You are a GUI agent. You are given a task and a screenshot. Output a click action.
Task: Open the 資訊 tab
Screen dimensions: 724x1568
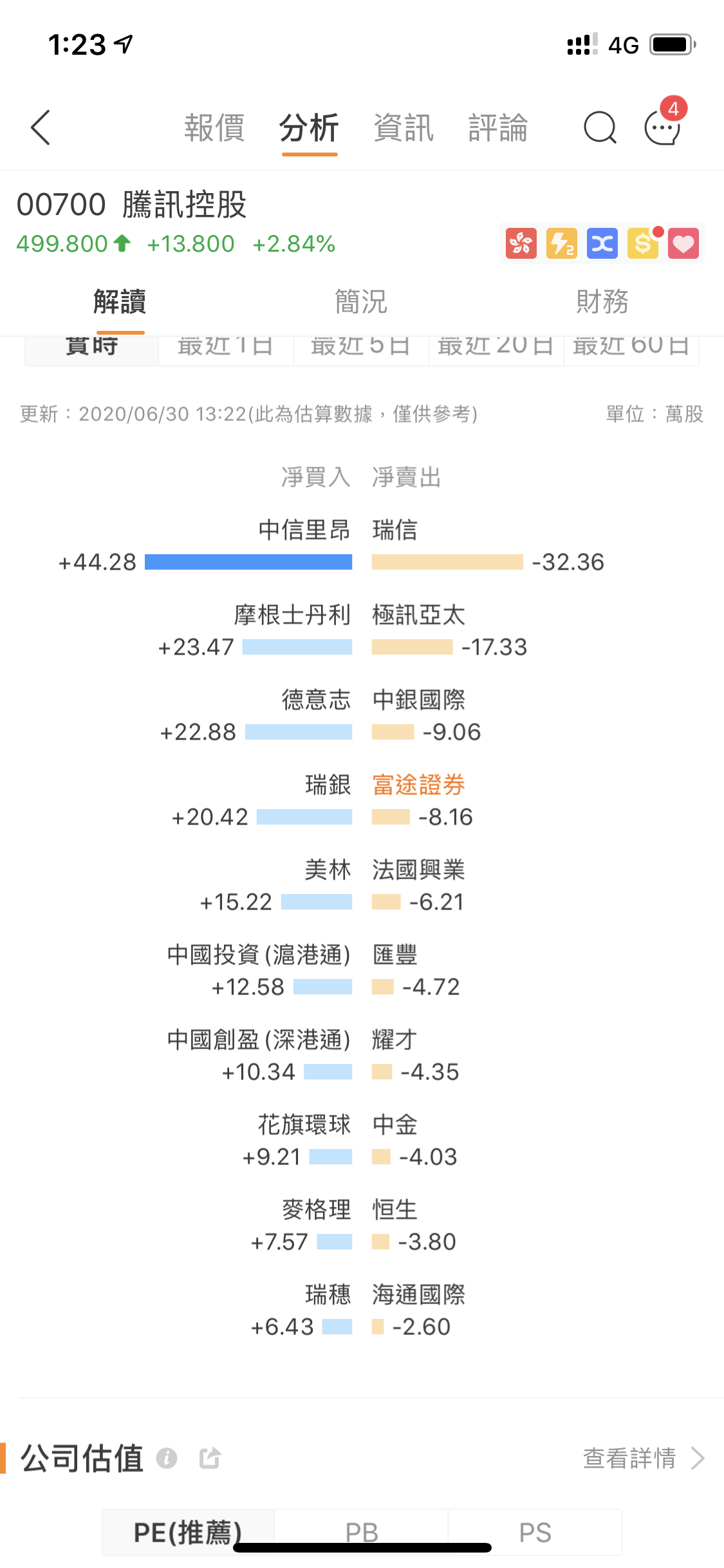(x=404, y=127)
